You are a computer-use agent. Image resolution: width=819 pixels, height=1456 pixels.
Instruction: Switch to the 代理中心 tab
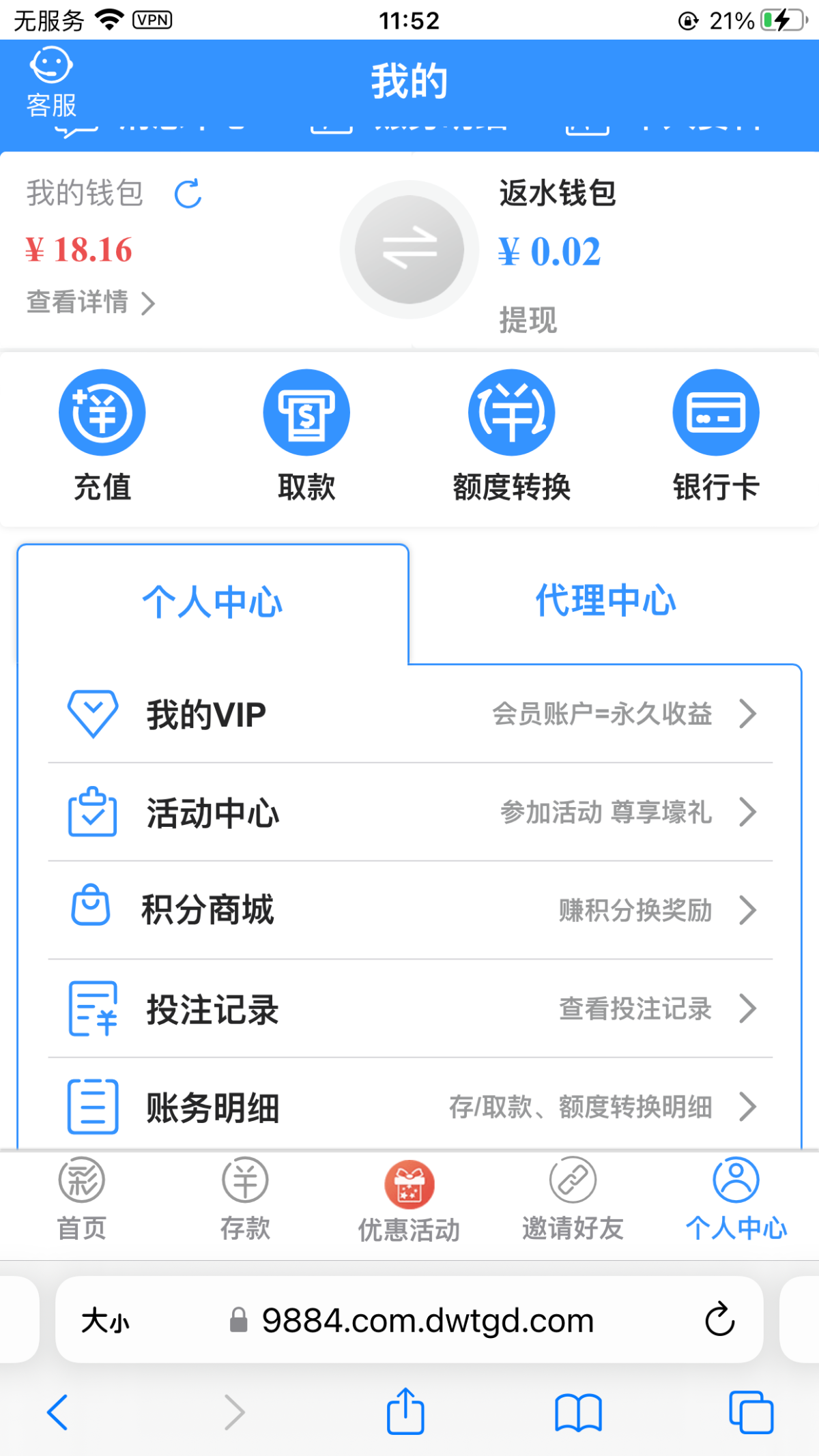[x=605, y=601]
